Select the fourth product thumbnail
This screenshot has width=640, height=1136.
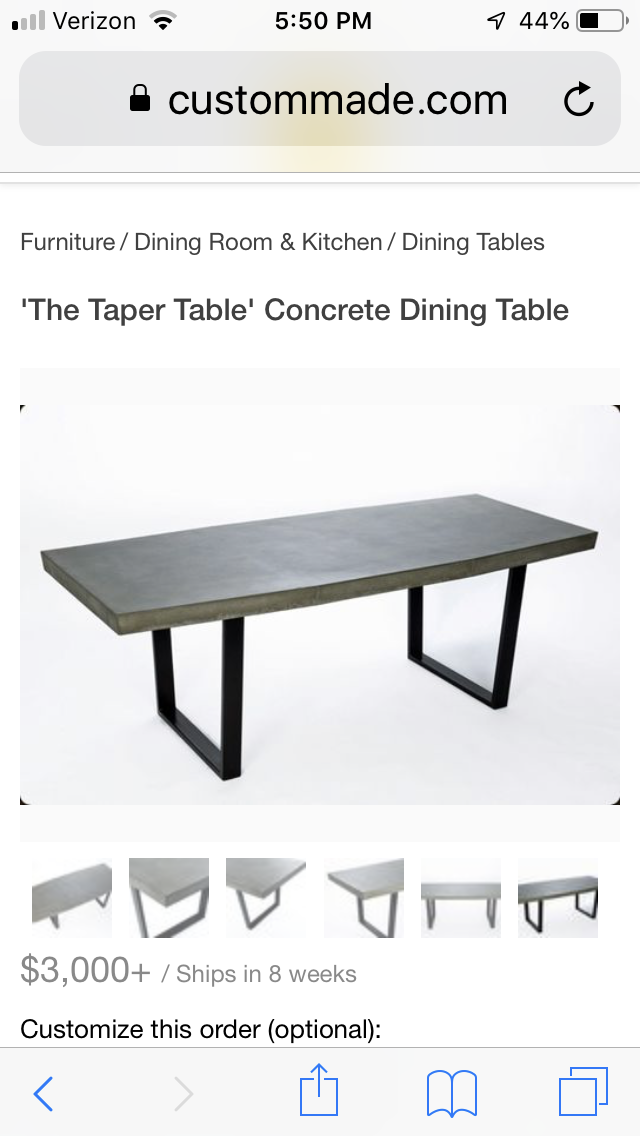(x=364, y=898)
